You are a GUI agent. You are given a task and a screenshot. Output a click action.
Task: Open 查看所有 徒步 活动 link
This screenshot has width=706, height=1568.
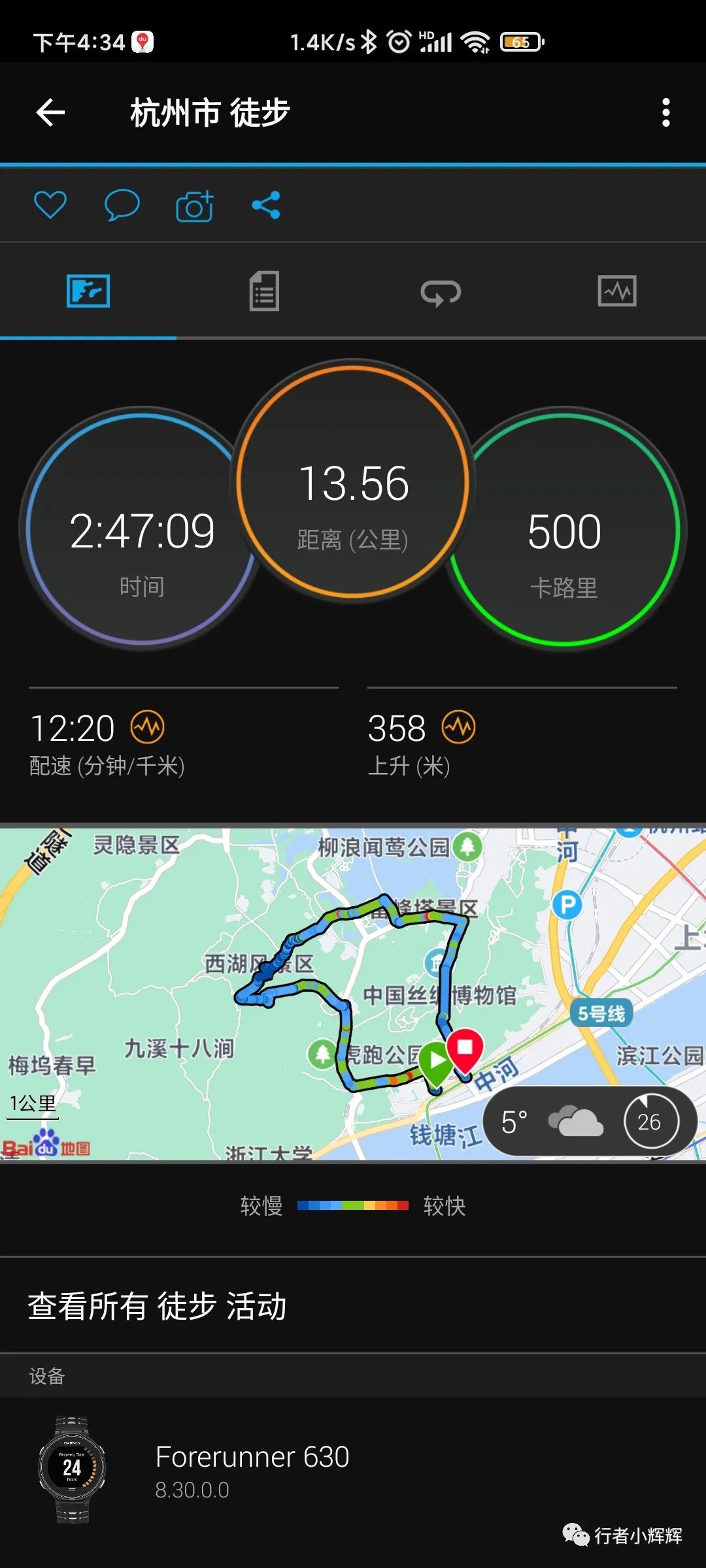pos(157,1305)
